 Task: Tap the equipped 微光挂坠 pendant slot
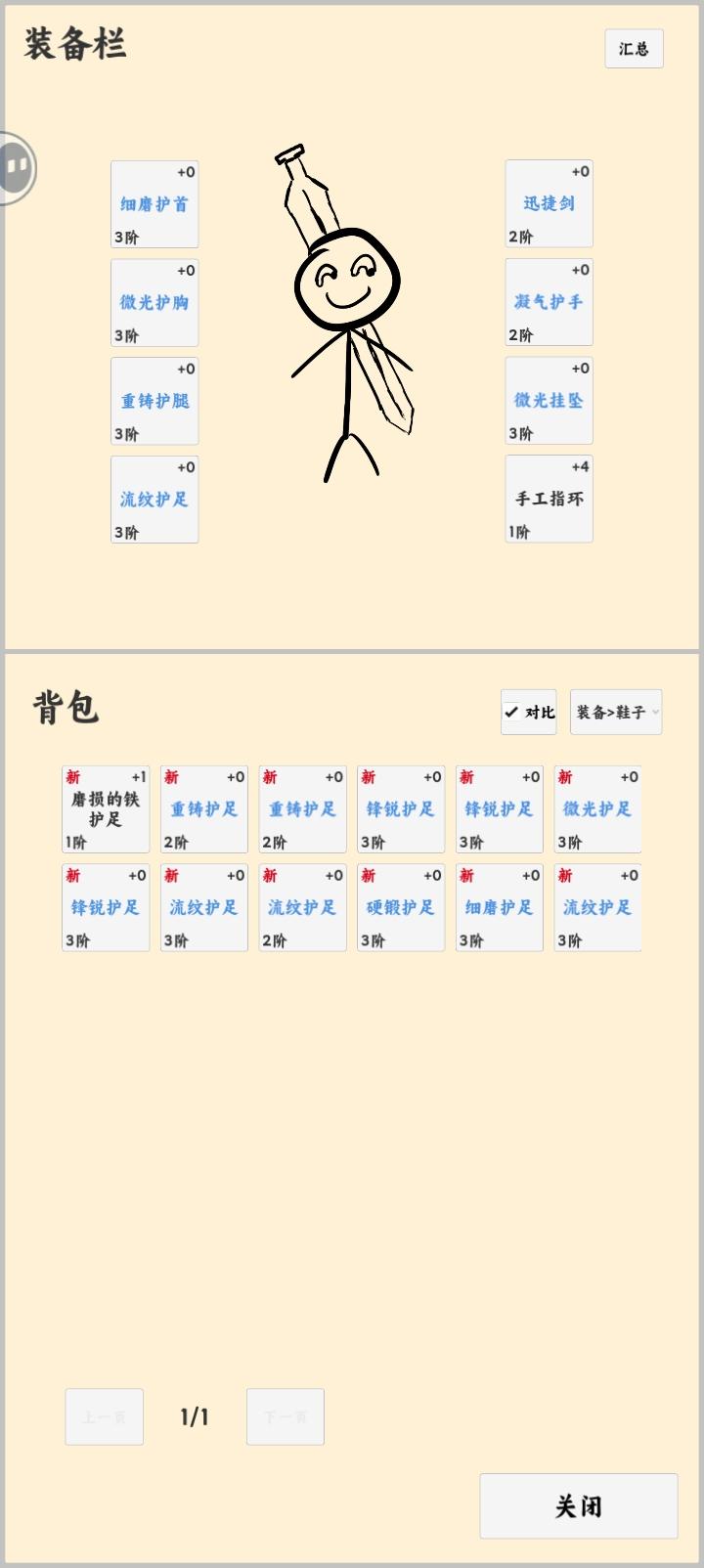coord(549,401)
